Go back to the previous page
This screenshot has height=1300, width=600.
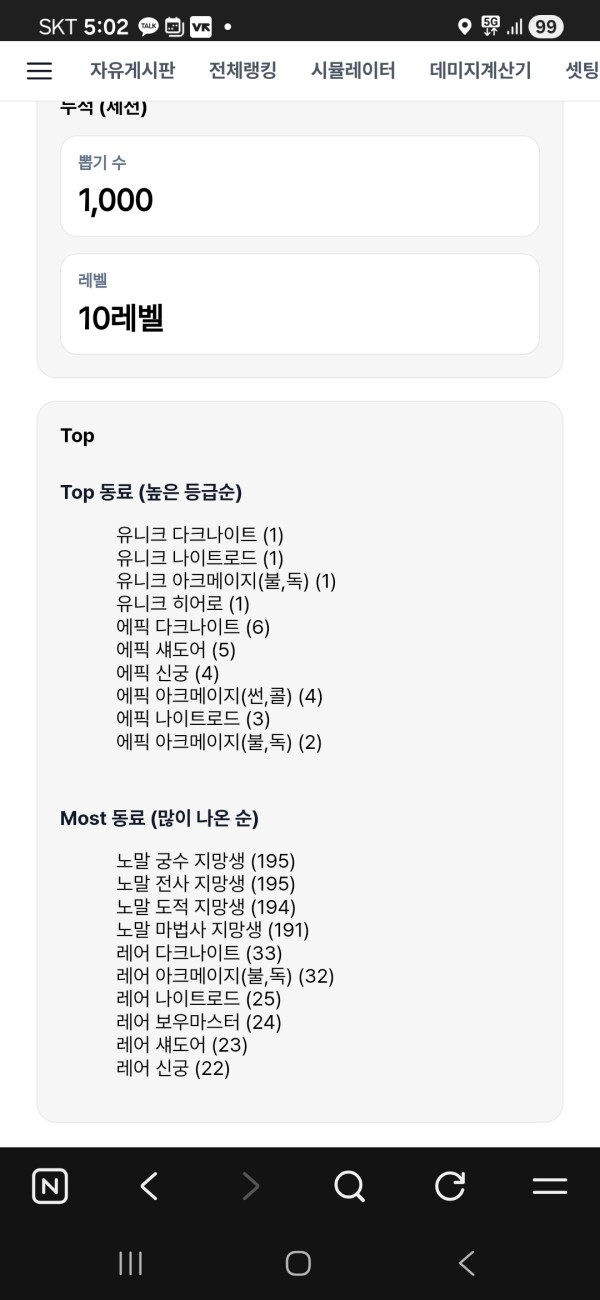(x=149, y=1186)
